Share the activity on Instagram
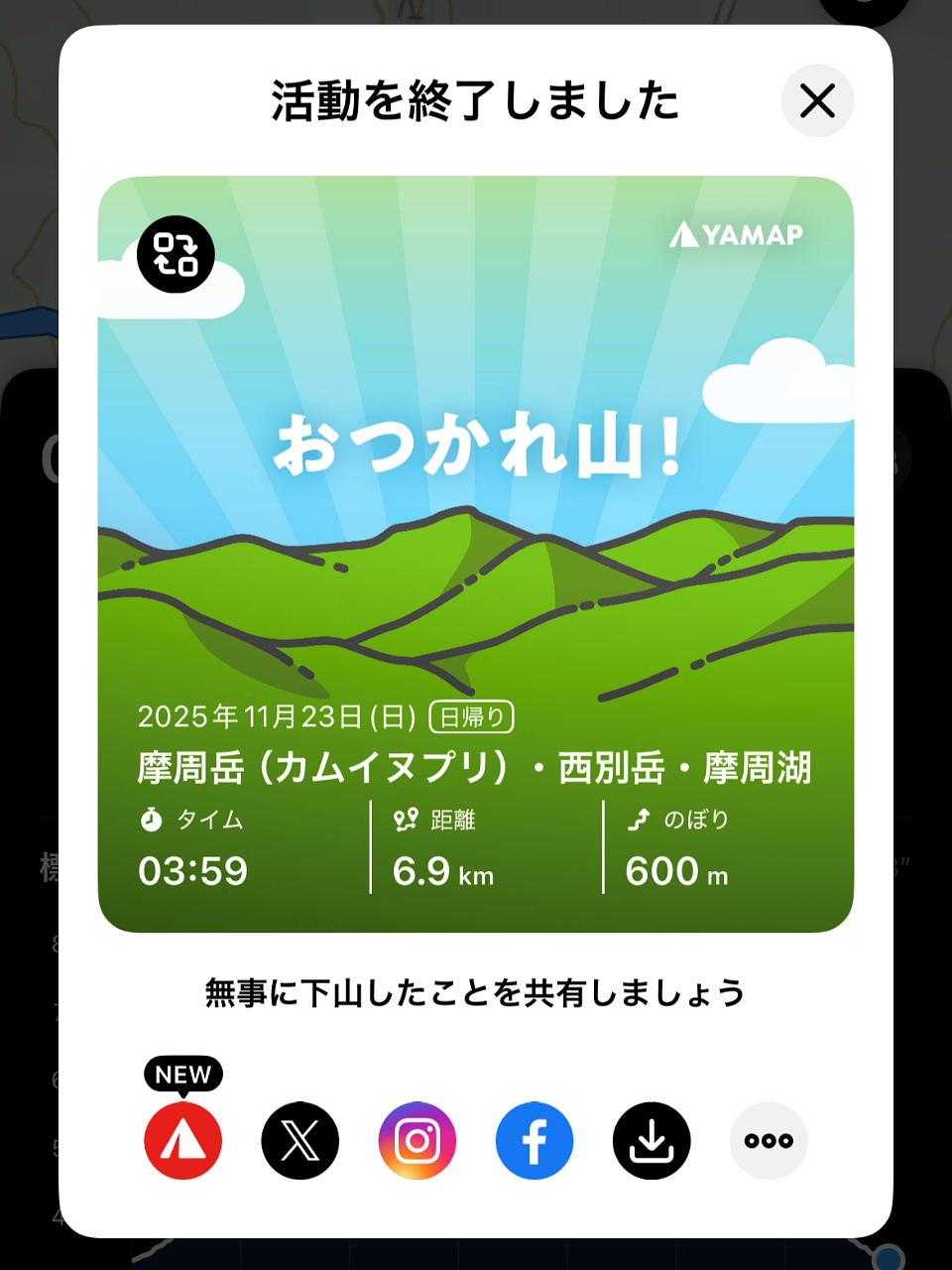 tap(417, 1141)
